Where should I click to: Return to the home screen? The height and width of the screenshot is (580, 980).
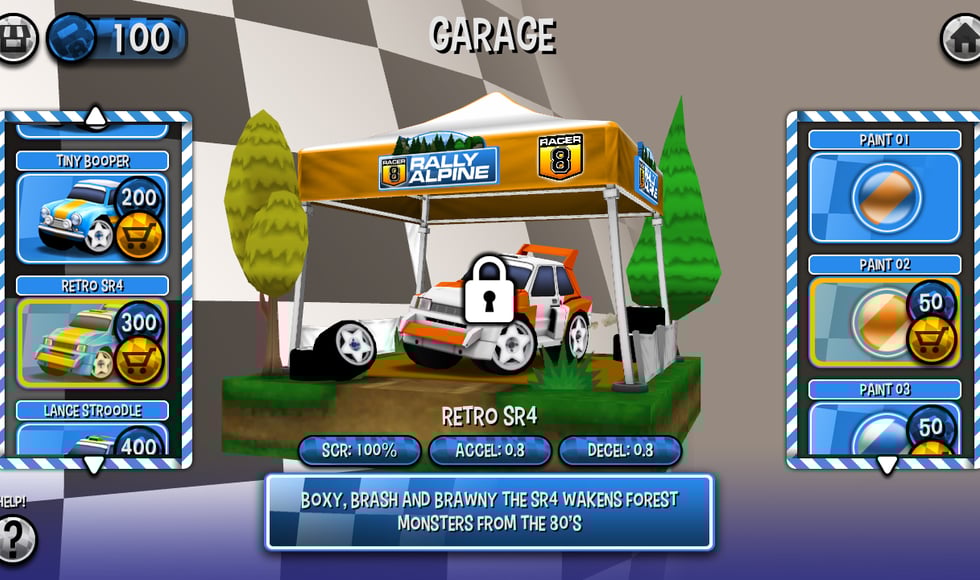pyautogui.click(x=962, y=38)
